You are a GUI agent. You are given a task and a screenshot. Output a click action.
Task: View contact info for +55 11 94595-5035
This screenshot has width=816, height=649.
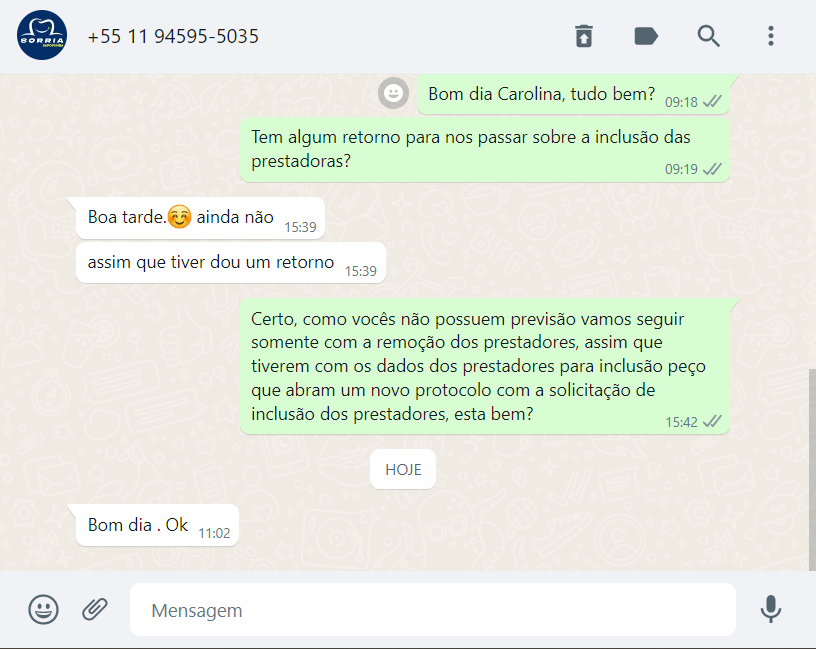173,37
